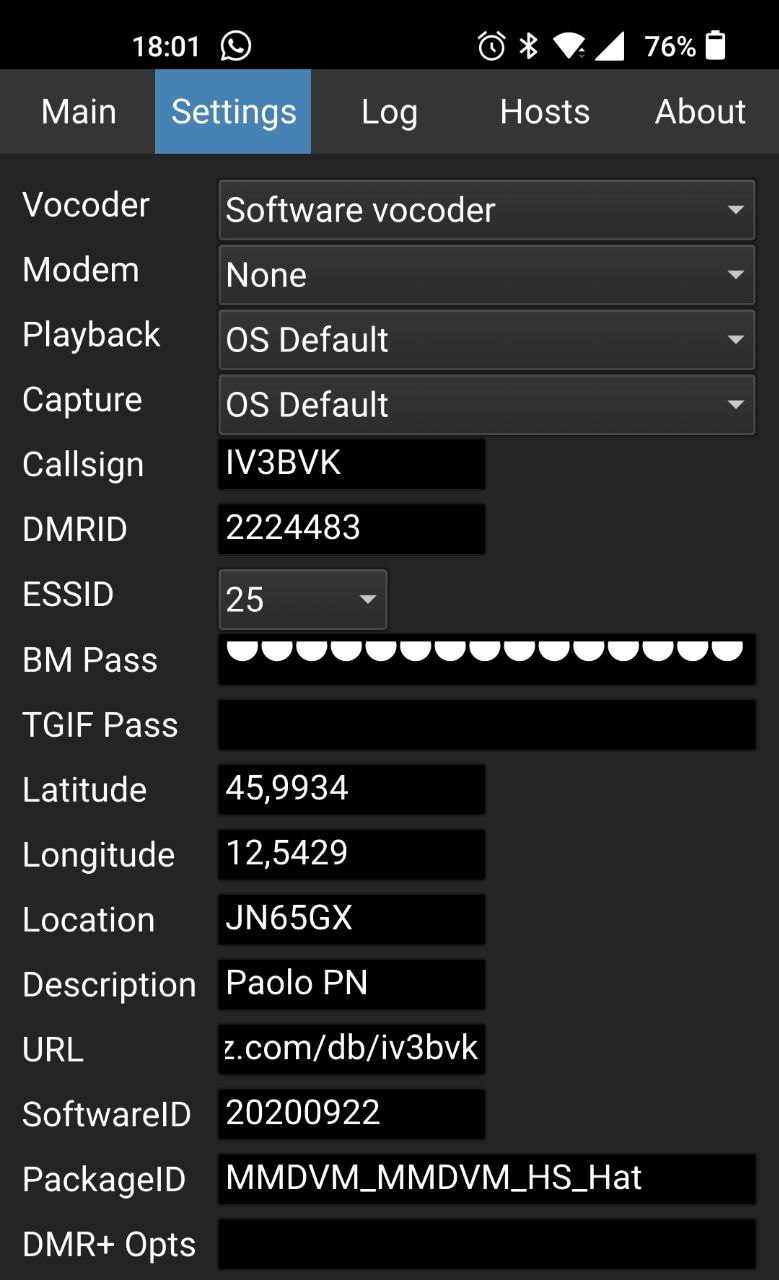Tap the empty TGIF Pass field

[x=487, y=724]
